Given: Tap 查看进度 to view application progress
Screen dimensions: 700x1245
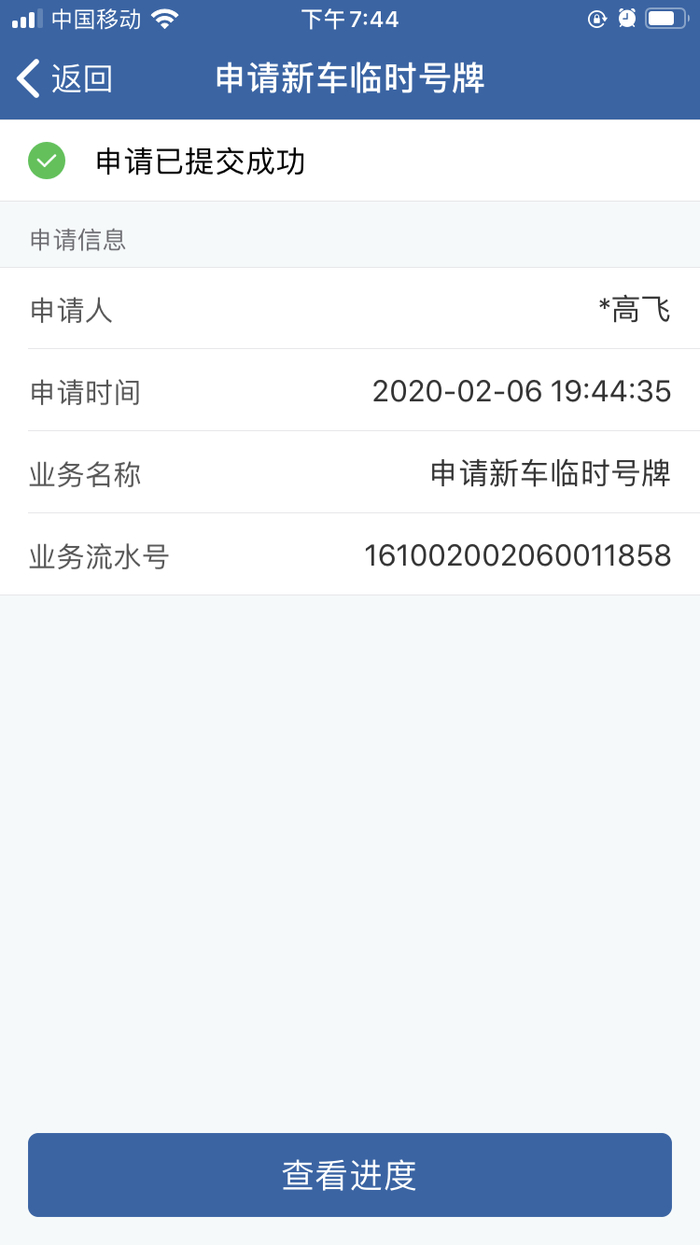Looking at the screenshot, I should click(349, 1175).
